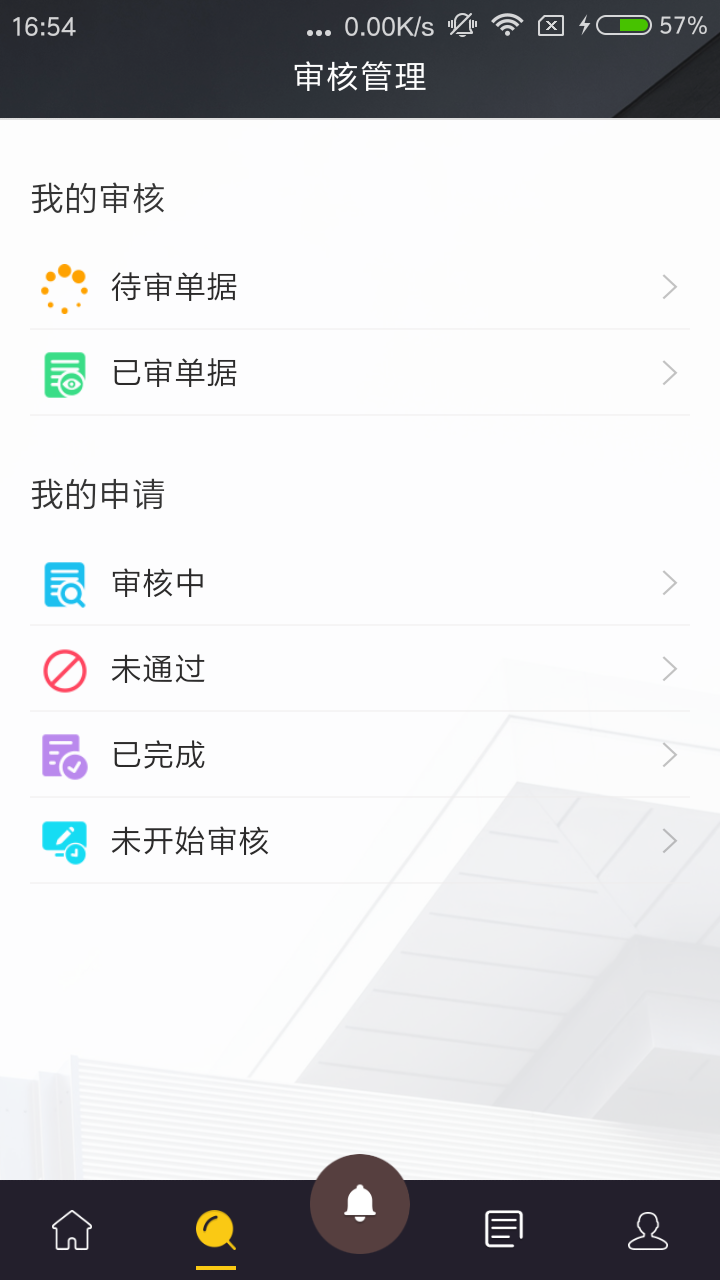Open the messages icon in bottom navigation

pyautogui.click(x=503, y=1230)
